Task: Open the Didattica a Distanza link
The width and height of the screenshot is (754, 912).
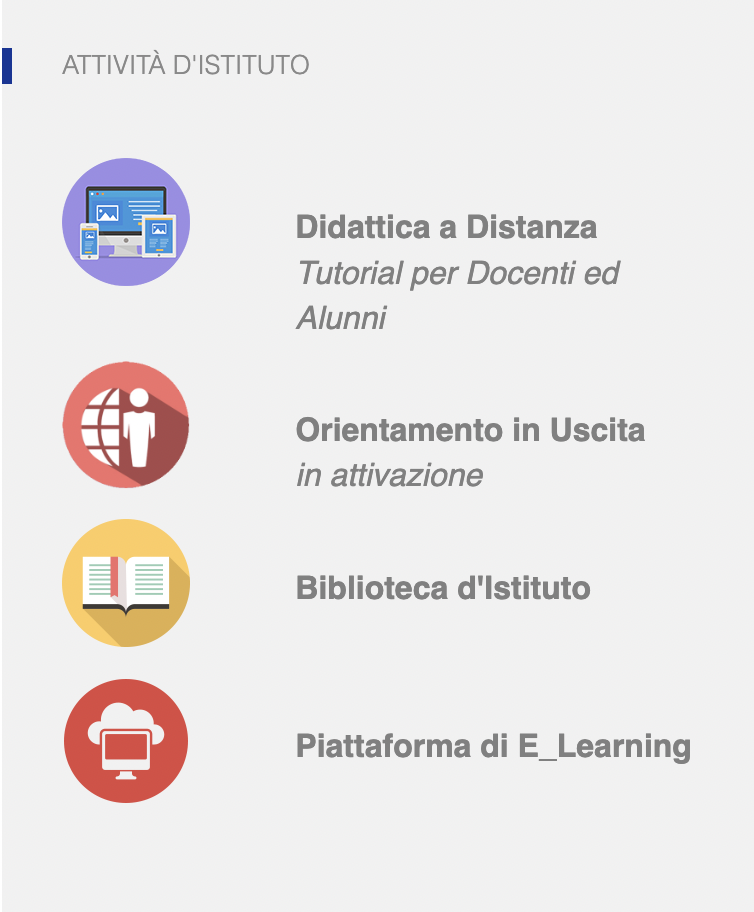Action: 446,227
